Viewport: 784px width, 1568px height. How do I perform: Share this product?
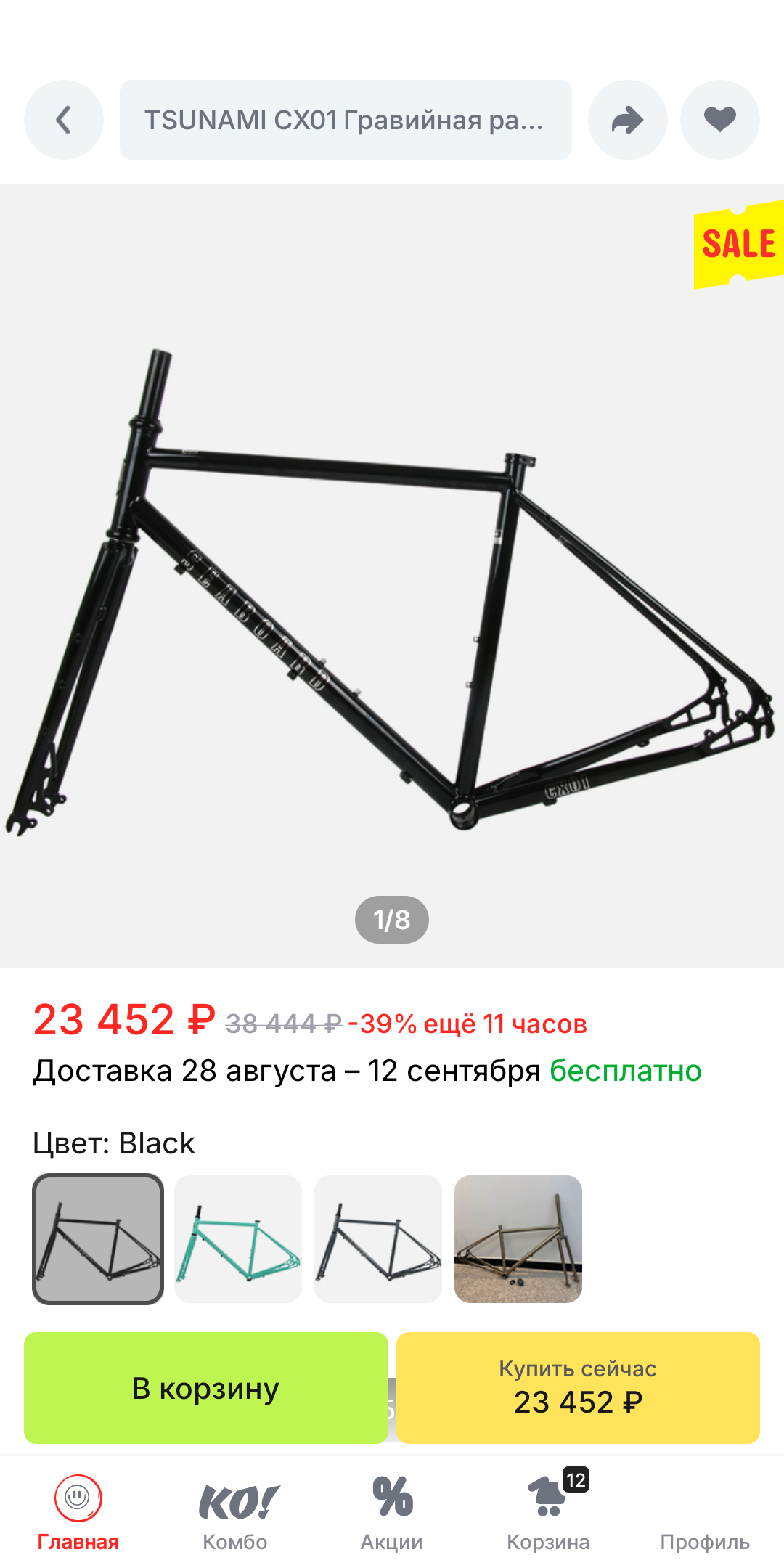pyautogui.click(x=628, y=120)
